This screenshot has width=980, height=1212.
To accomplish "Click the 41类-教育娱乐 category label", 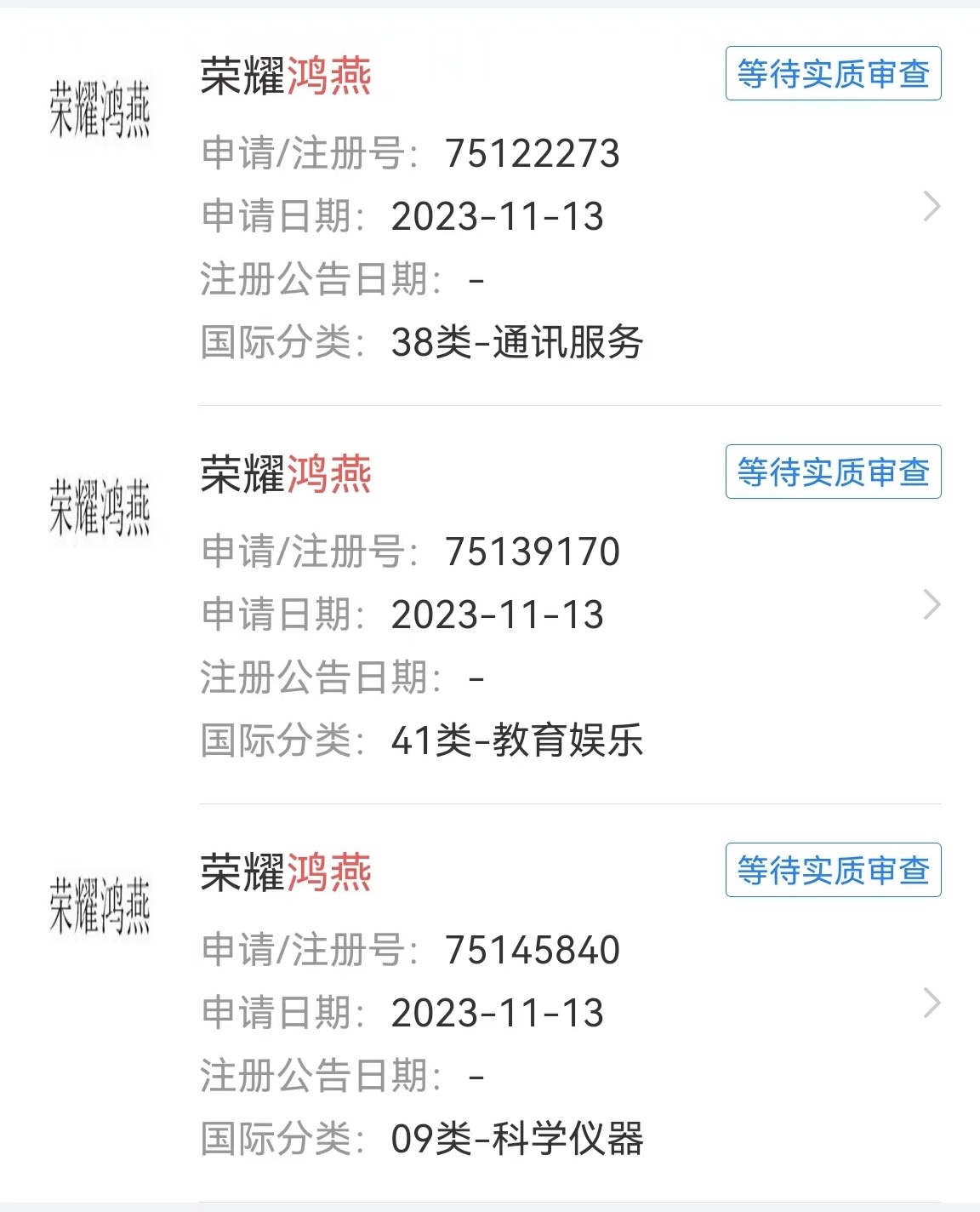I will 519,741.
